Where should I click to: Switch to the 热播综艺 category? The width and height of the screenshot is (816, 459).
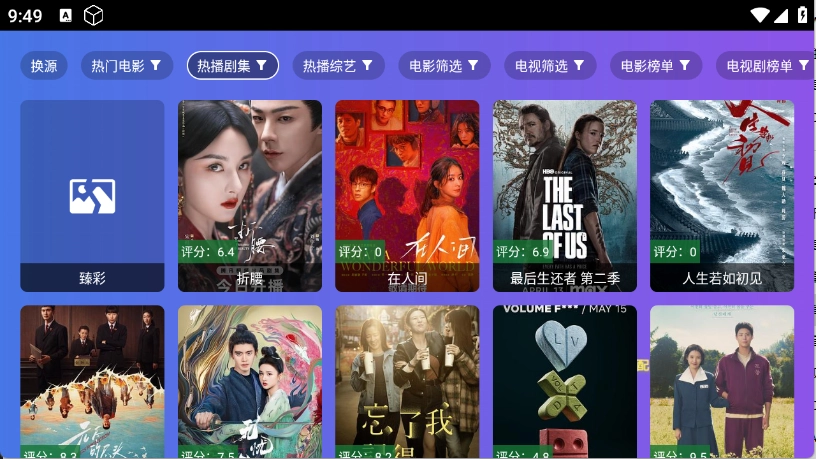click(338, 66)
